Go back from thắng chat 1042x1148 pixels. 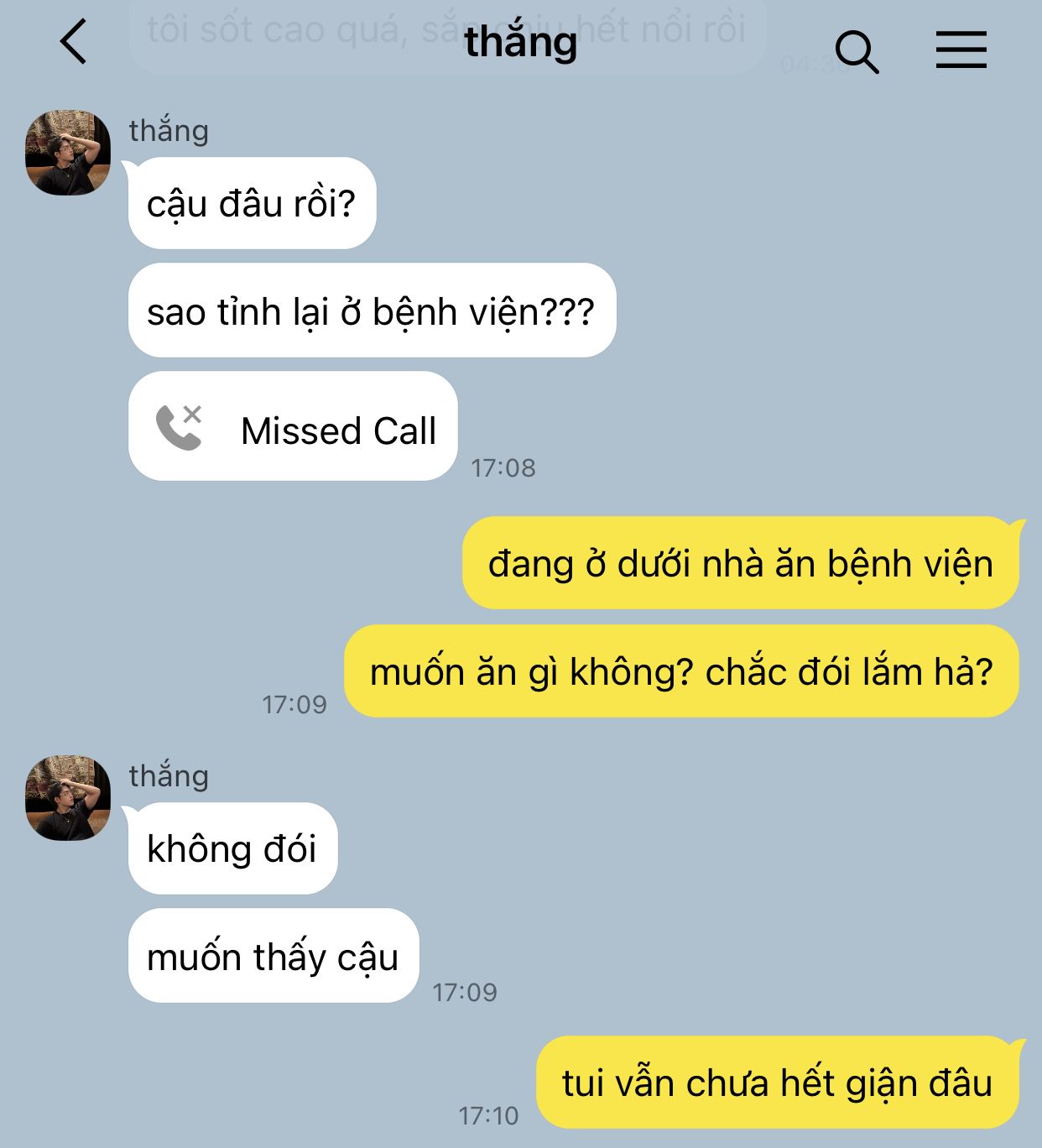click(74, 42)
